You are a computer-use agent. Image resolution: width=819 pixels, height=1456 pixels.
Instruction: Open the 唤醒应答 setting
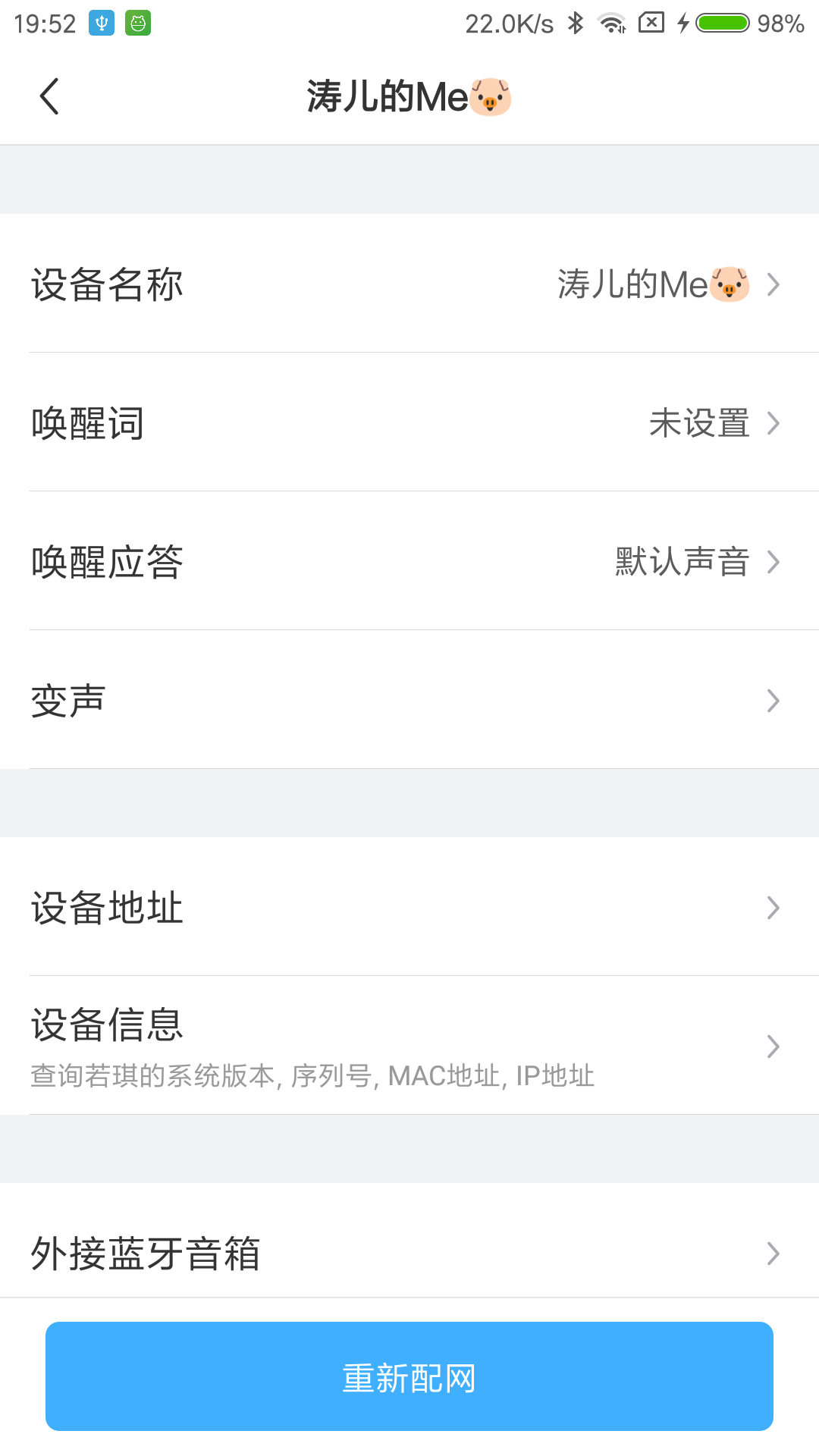(409, 561)
